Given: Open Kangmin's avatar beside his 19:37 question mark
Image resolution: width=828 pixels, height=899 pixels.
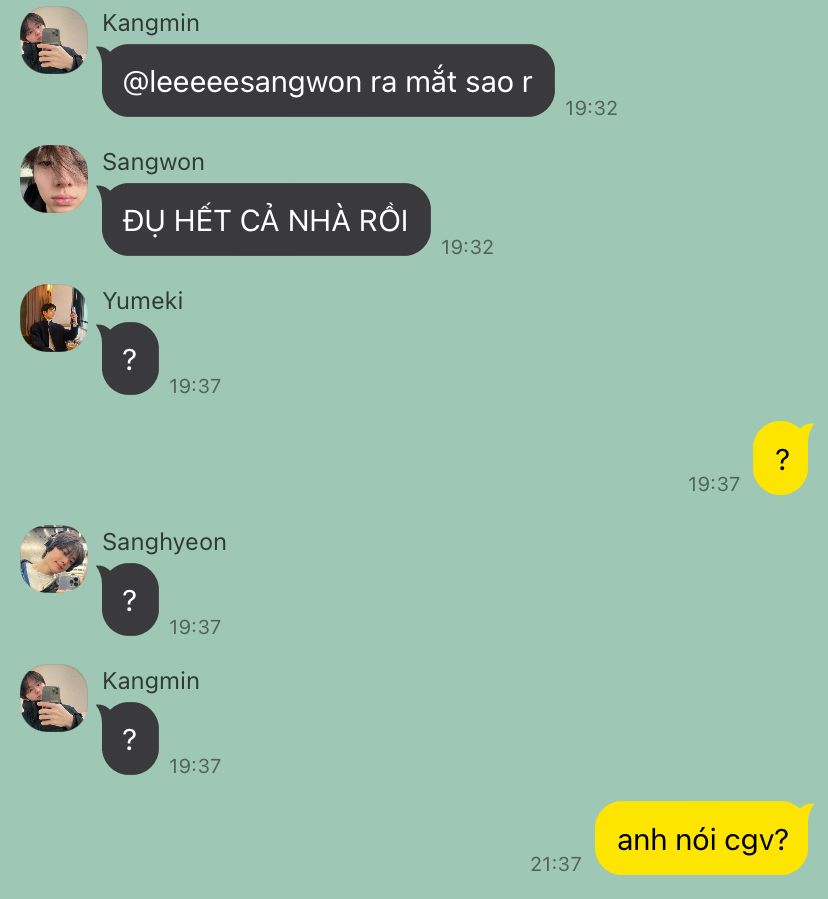Looking at the screenshot, I should [54, 698].
